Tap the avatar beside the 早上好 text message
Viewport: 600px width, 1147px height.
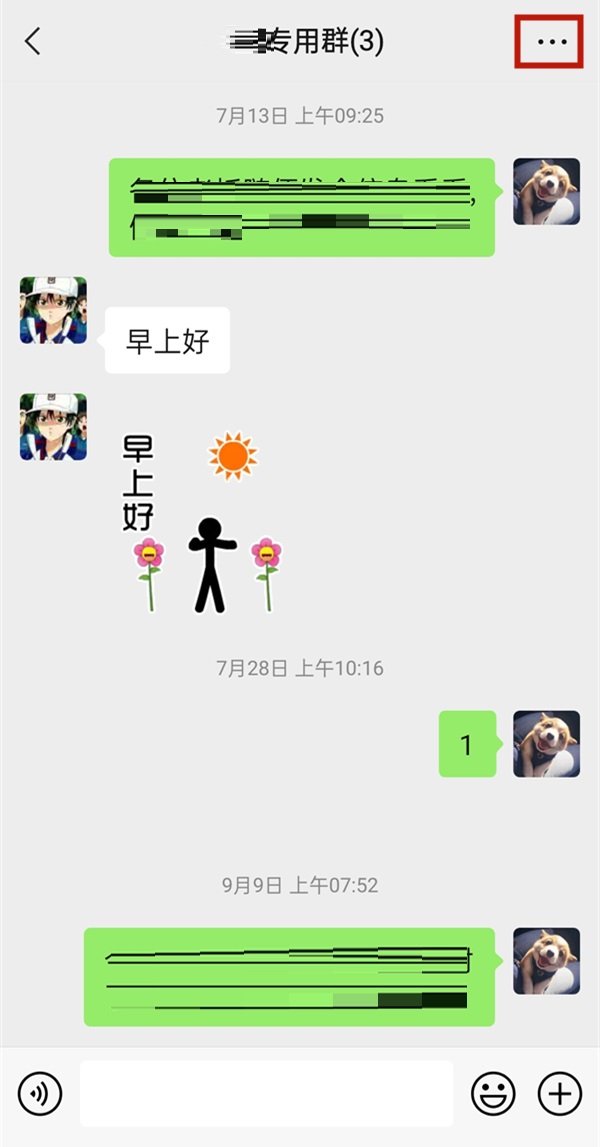[53, 311]
